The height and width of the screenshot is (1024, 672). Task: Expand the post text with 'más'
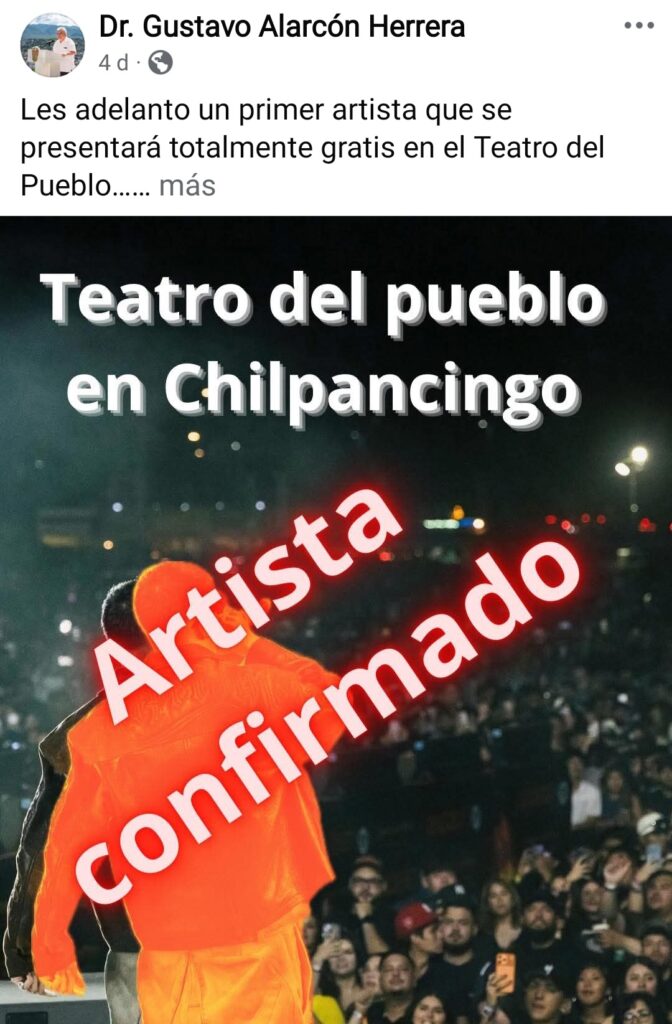coord(187,185)
